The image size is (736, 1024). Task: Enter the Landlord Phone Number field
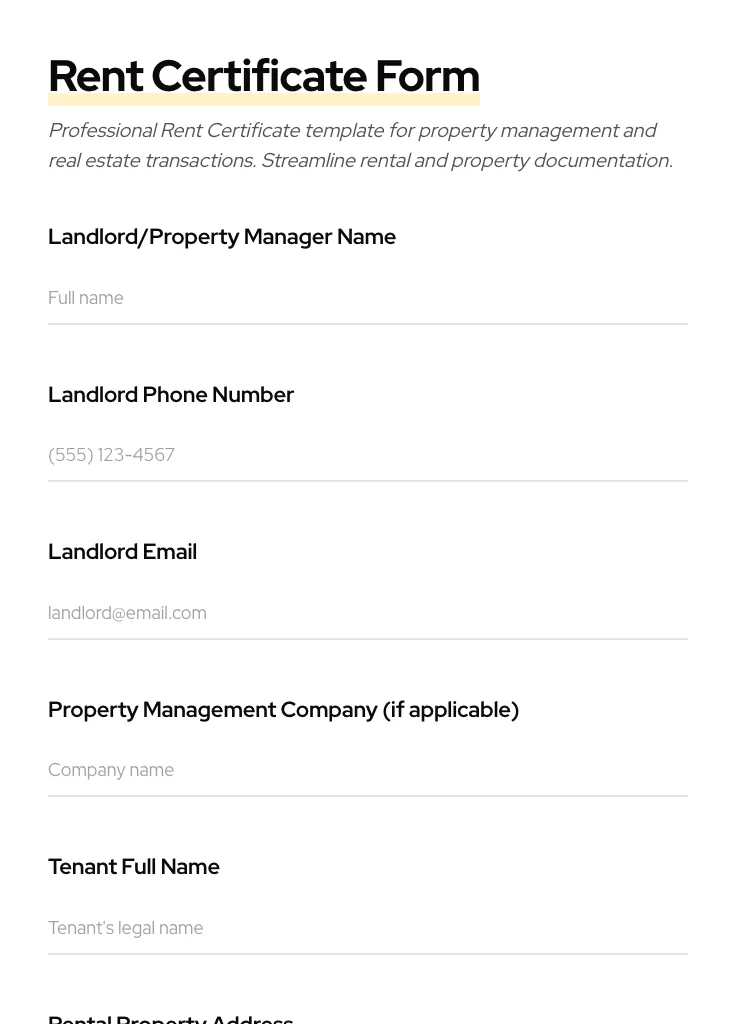click(x=367, y=455)
